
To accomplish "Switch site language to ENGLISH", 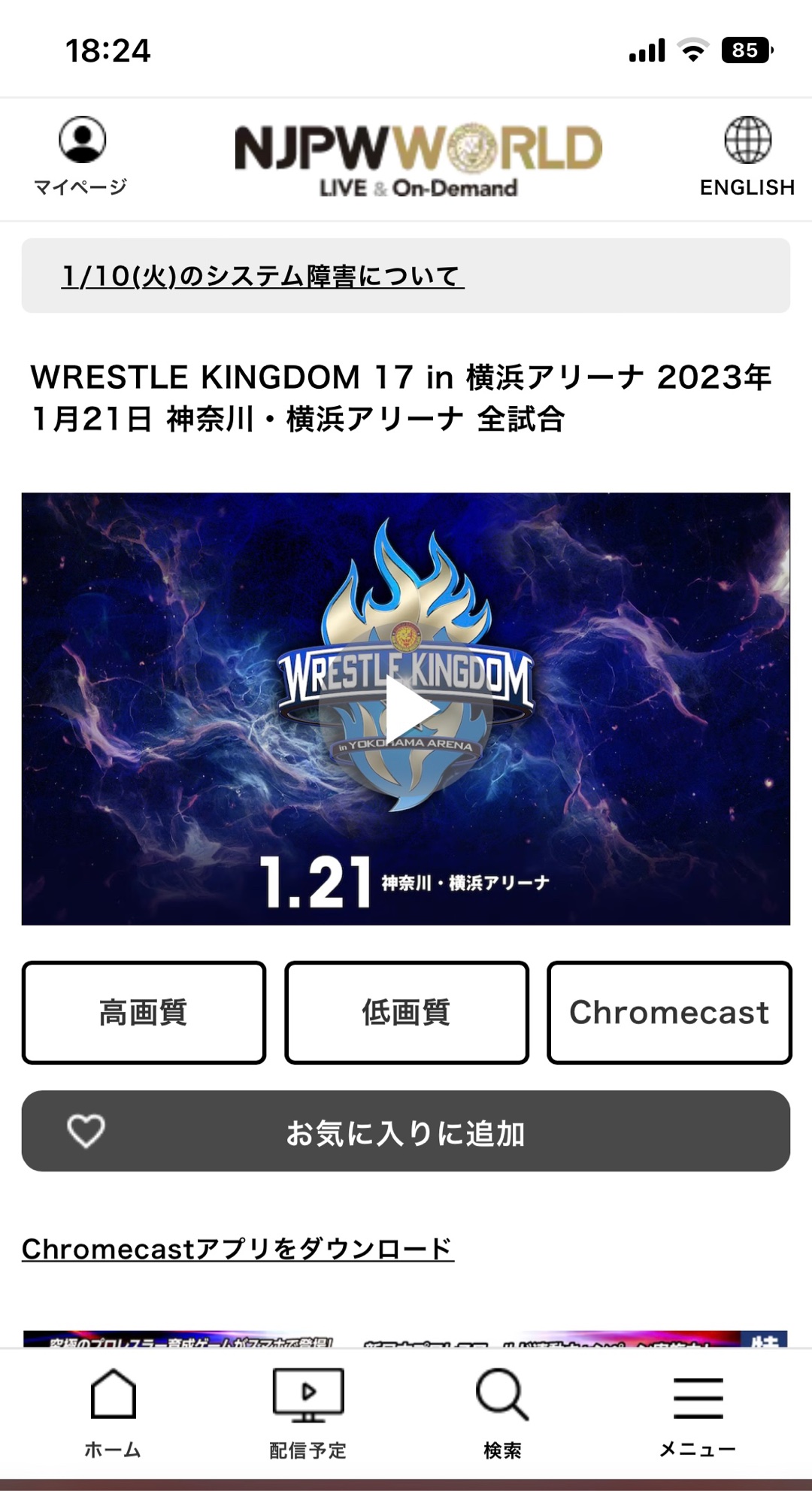I will (747, 156).
